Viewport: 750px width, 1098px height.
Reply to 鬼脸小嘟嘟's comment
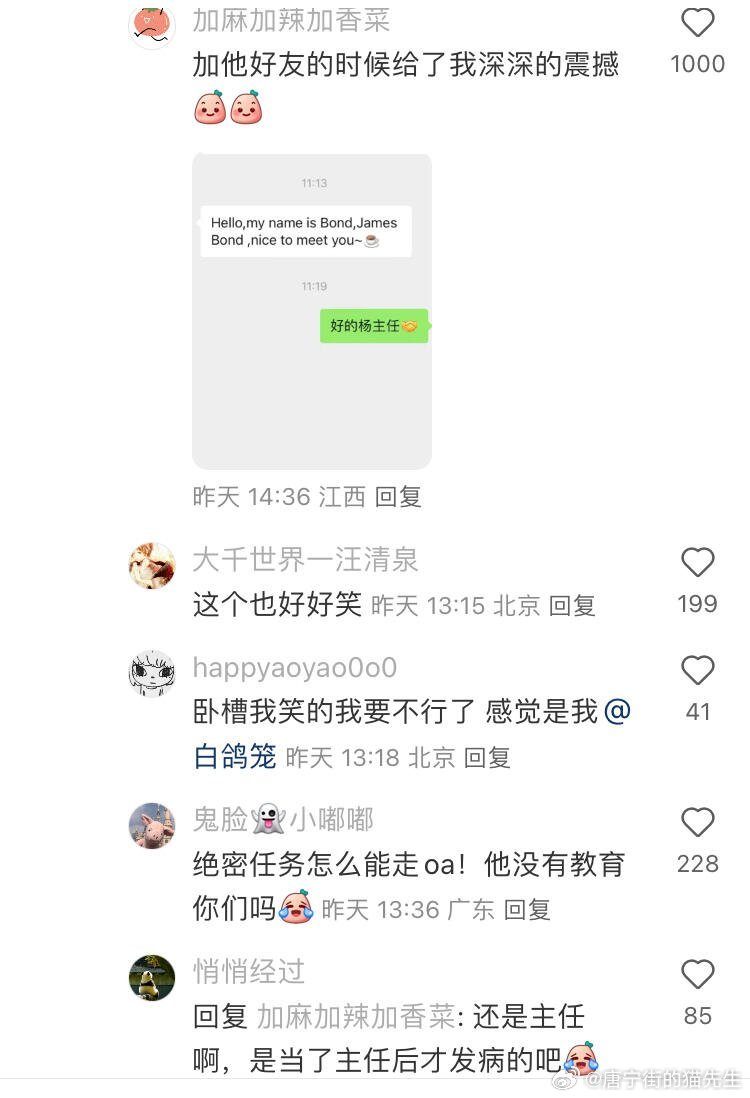[527, 909]
